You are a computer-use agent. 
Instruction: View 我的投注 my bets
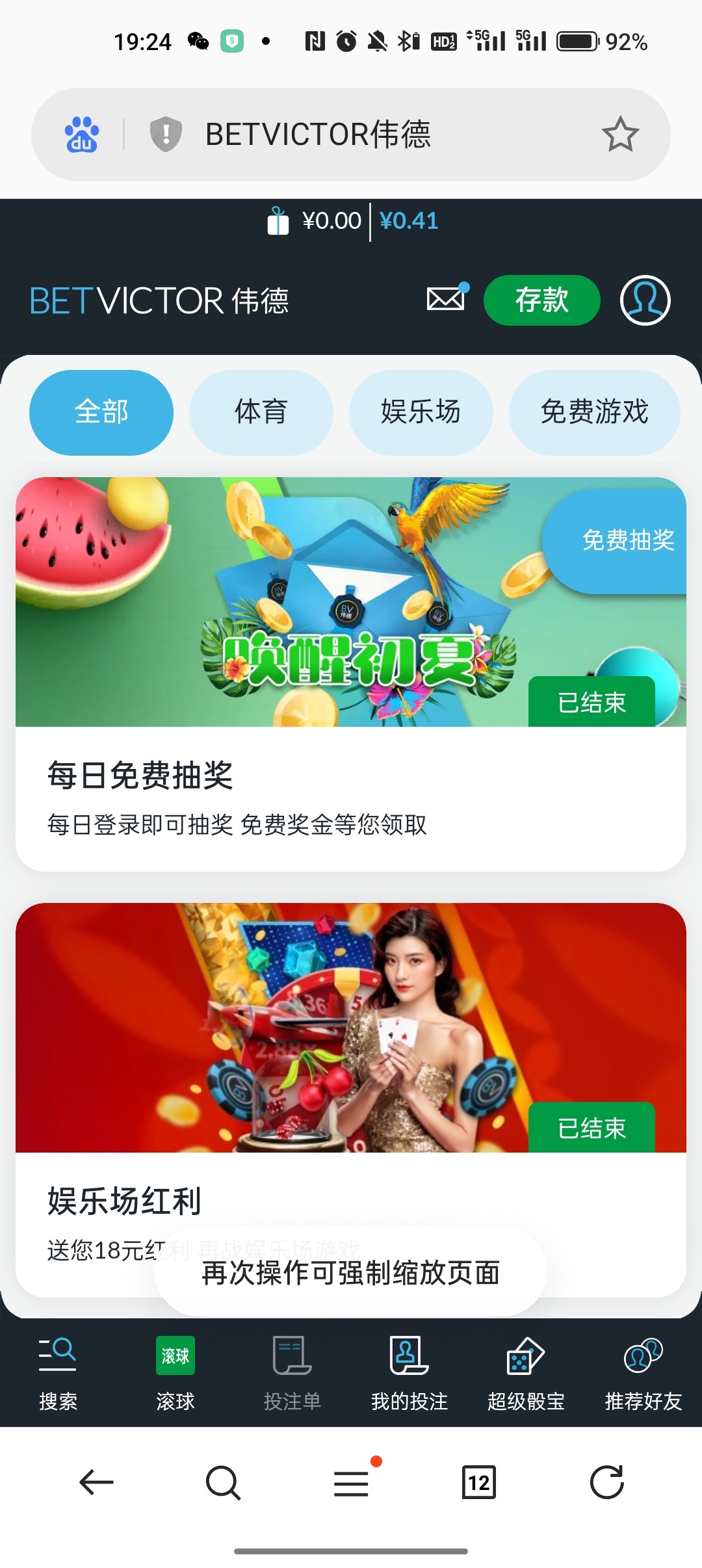pyautogui.click(x=409, y=1373)
